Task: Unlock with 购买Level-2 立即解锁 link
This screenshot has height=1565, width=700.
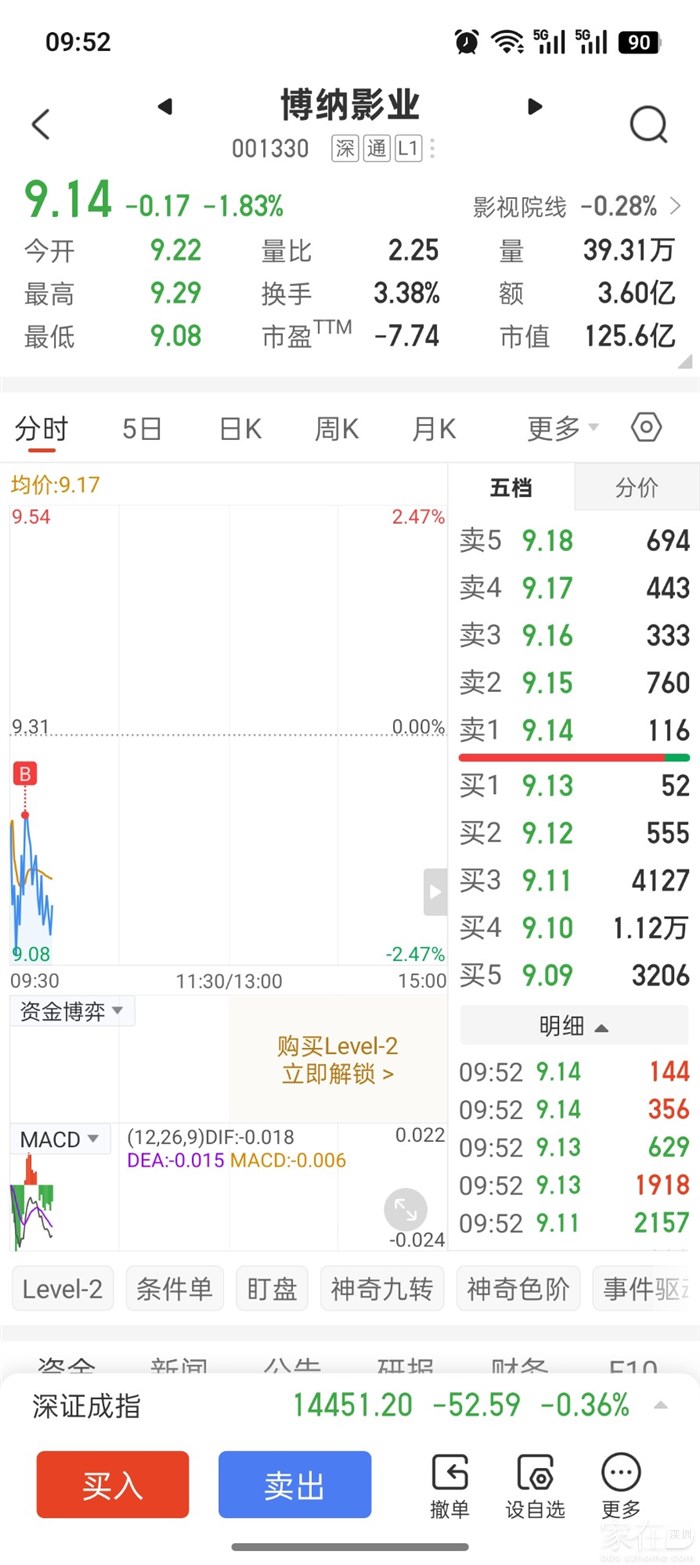Action: (338, 1060)
